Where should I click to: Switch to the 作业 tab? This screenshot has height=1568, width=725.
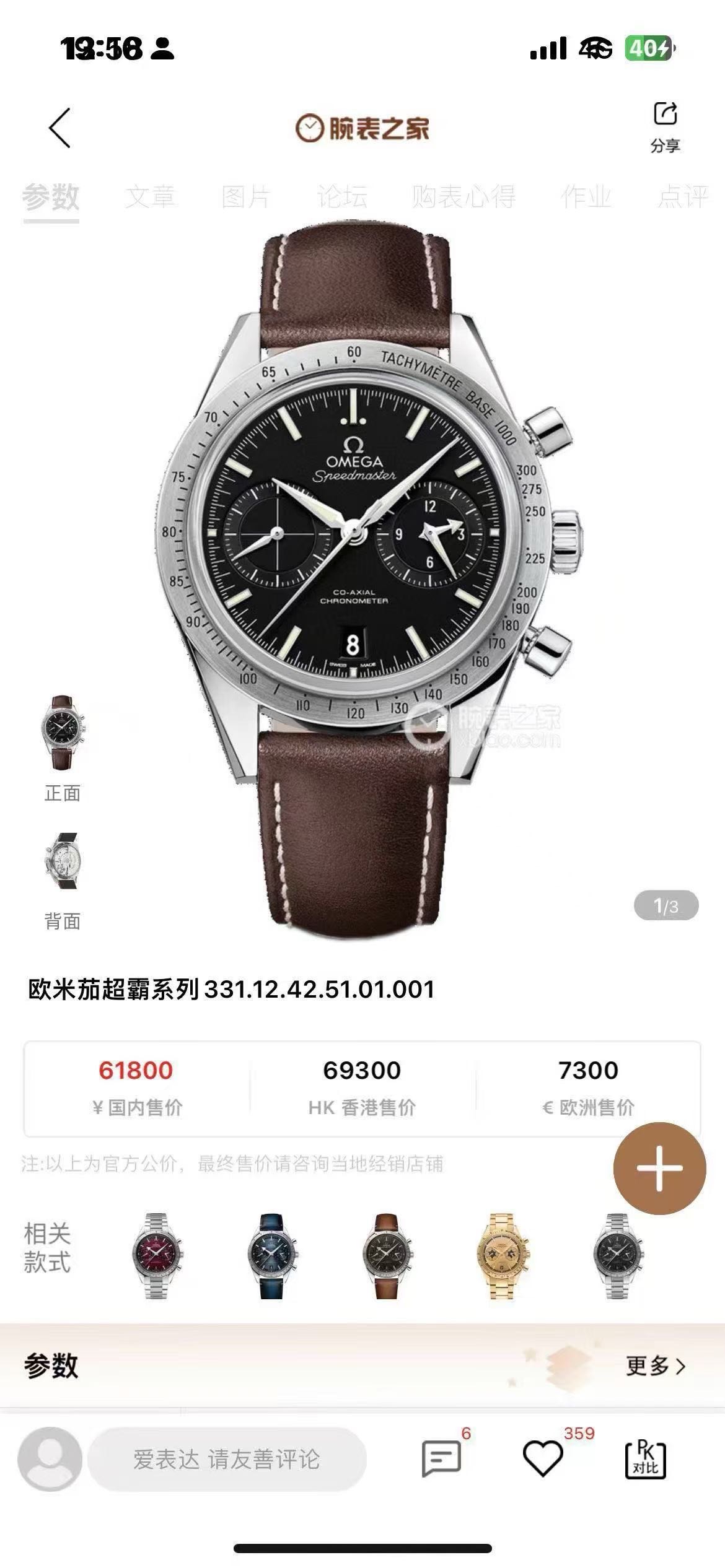click(586, 197)
